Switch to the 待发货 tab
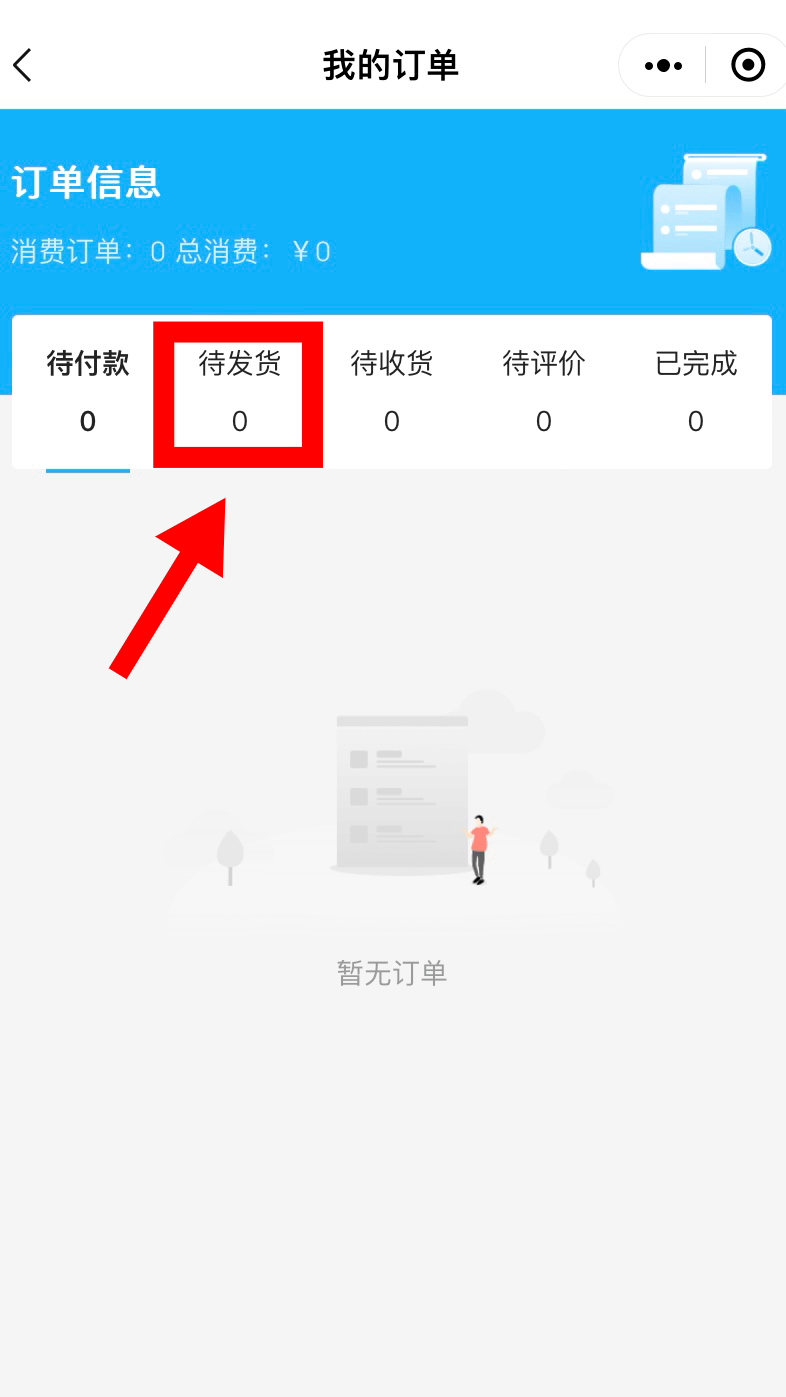Screen dimensions: 786x1397 [239, 392]
